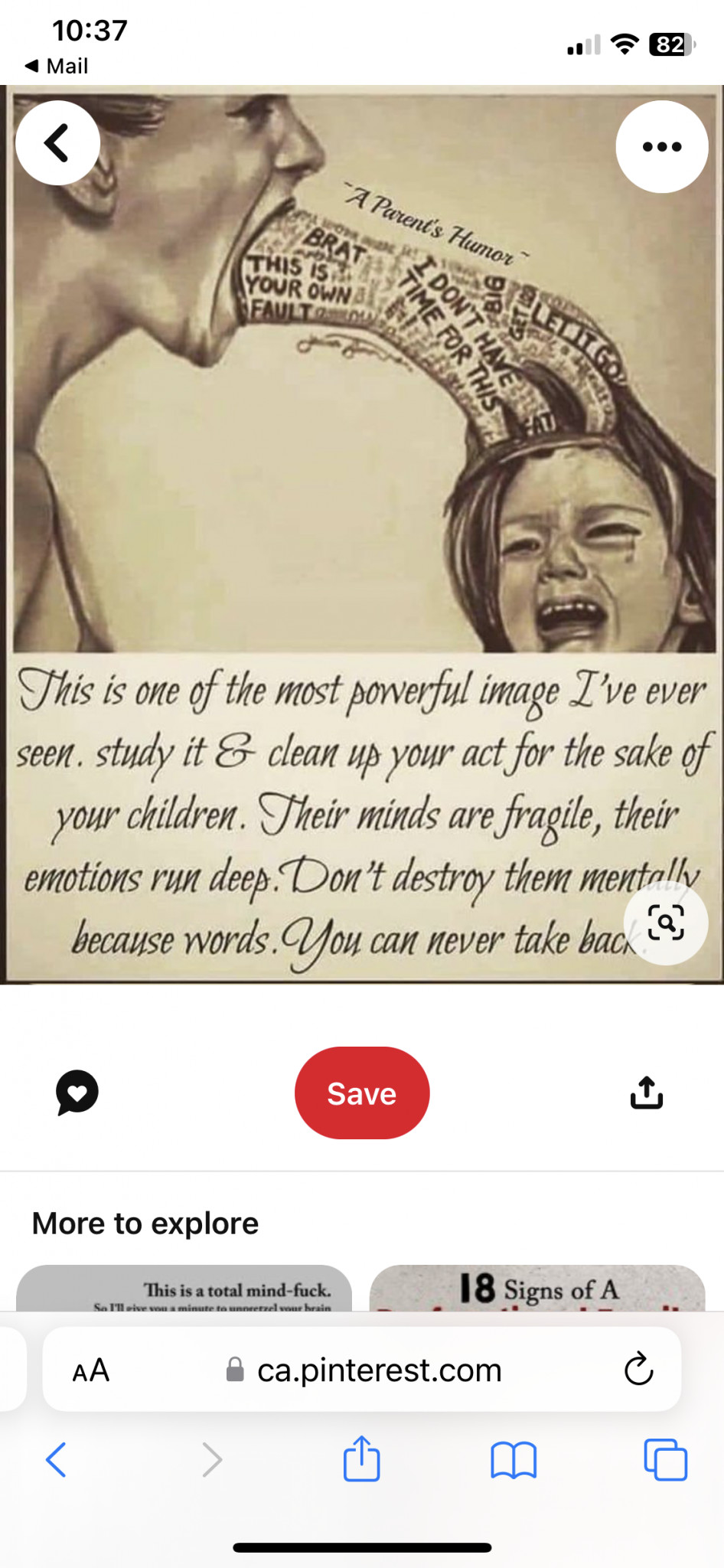Open Safari bookmarks

point(513,1459)
